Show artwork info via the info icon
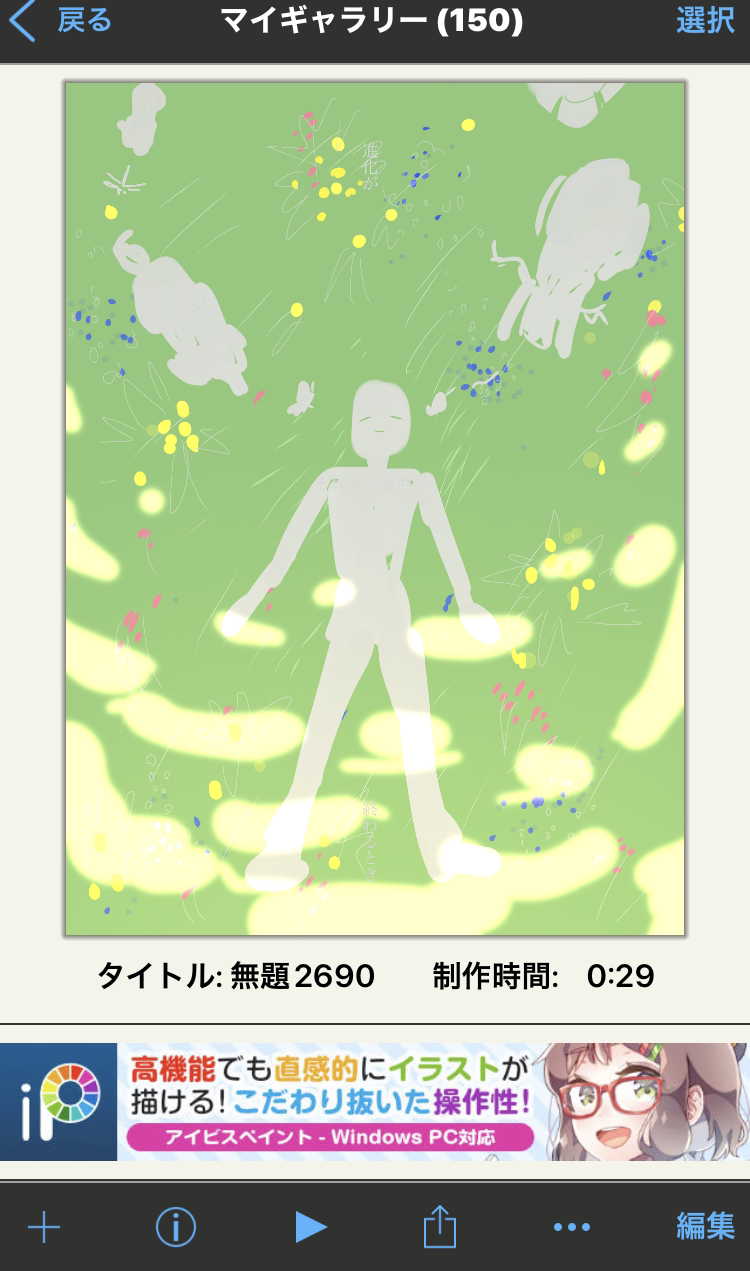 tap(176, 1226)
